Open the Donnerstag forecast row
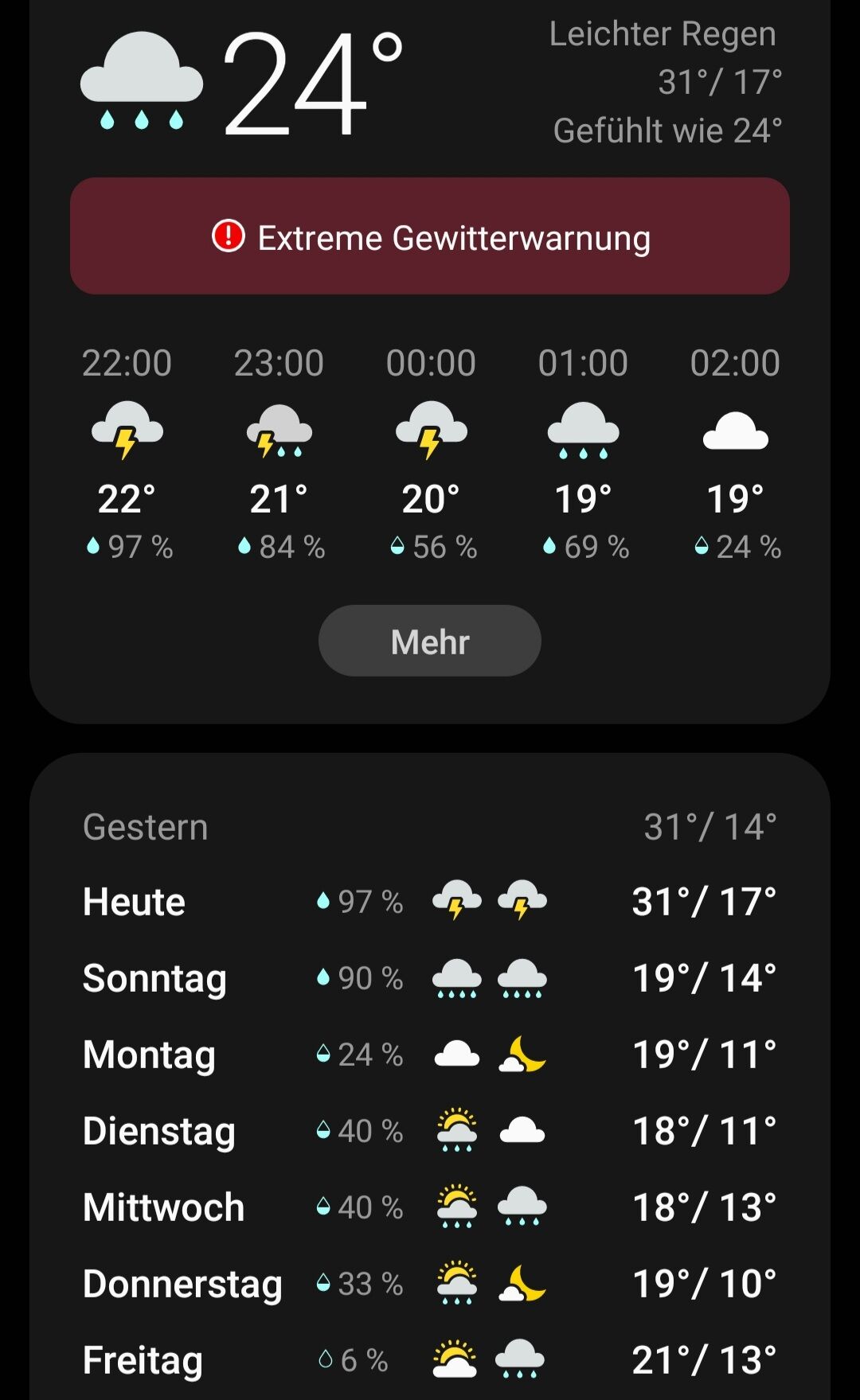The height and width of the screenshot is (1400, 860). (430, 1284)
